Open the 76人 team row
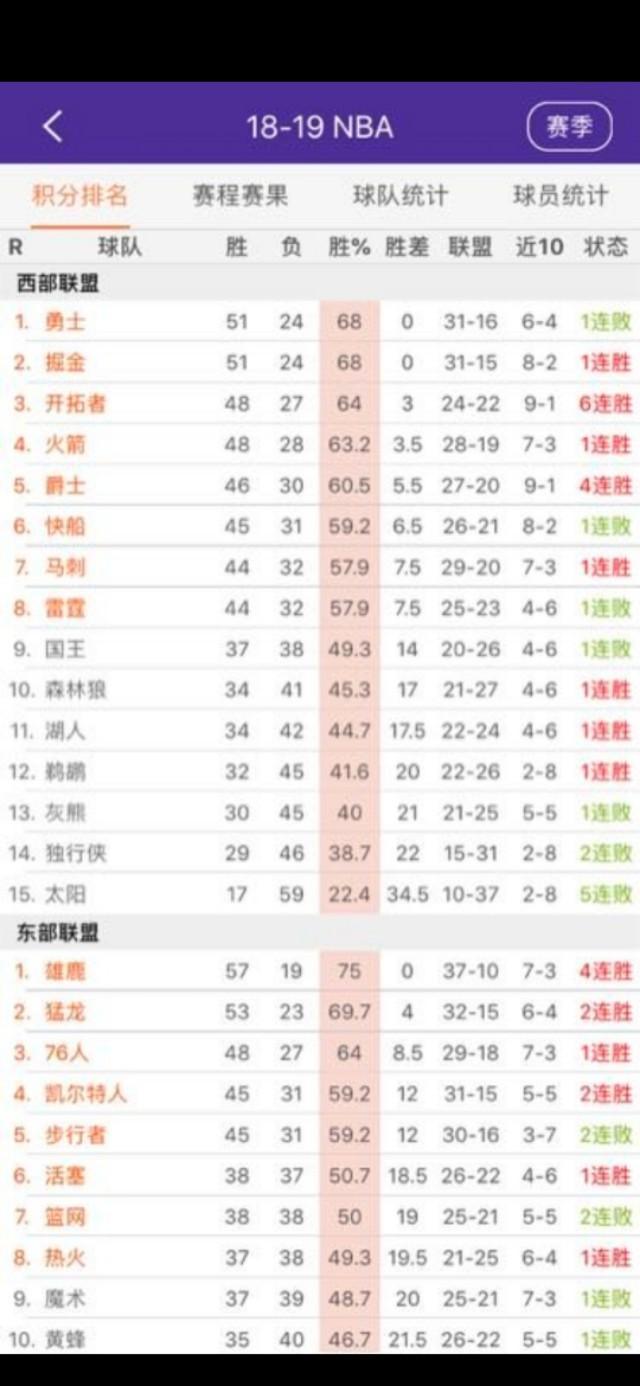640x1386 pixels. pos(320,1053)
